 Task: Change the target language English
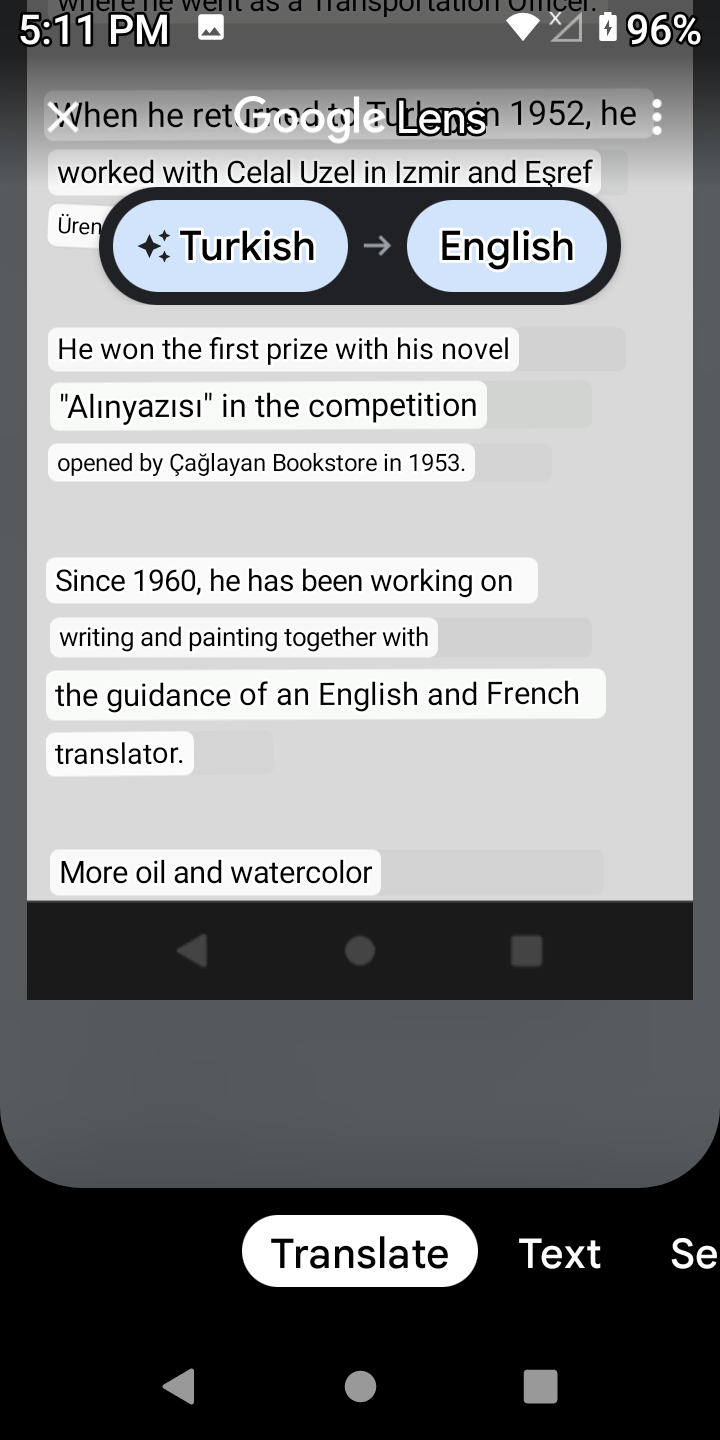coord(507,246)
